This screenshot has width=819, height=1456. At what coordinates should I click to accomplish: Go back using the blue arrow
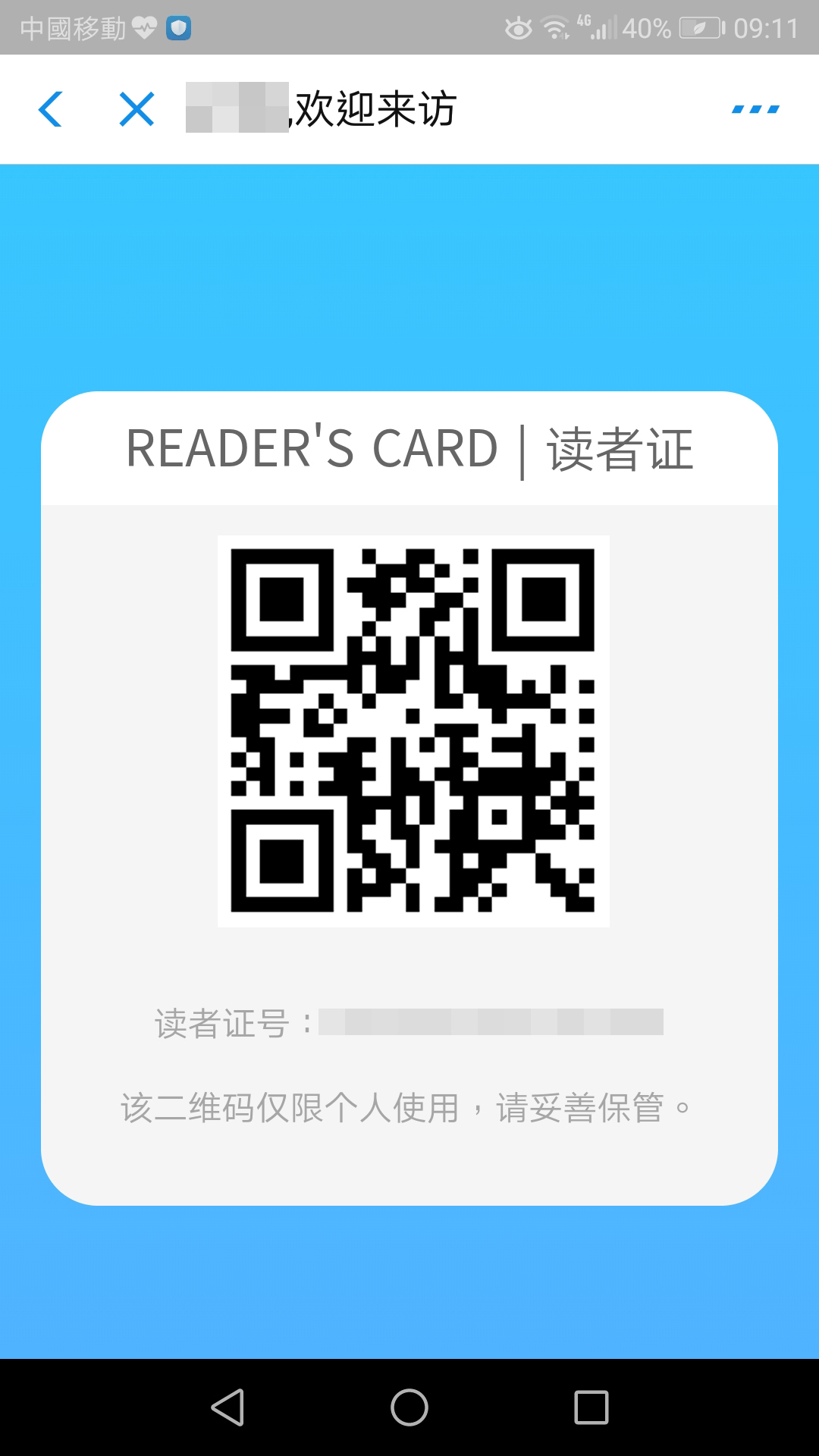pos(50,109)
